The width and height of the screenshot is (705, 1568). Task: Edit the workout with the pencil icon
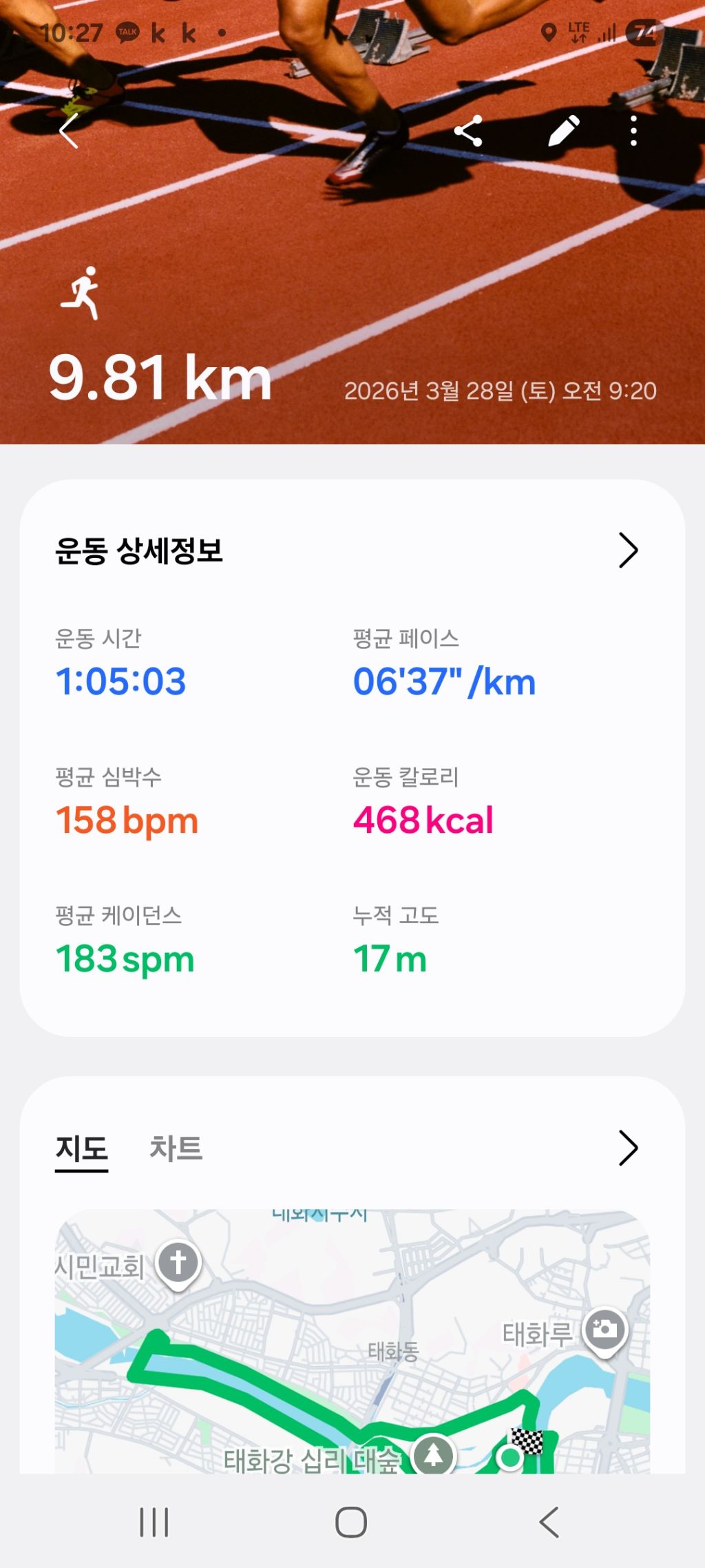[x=563, y=131]
